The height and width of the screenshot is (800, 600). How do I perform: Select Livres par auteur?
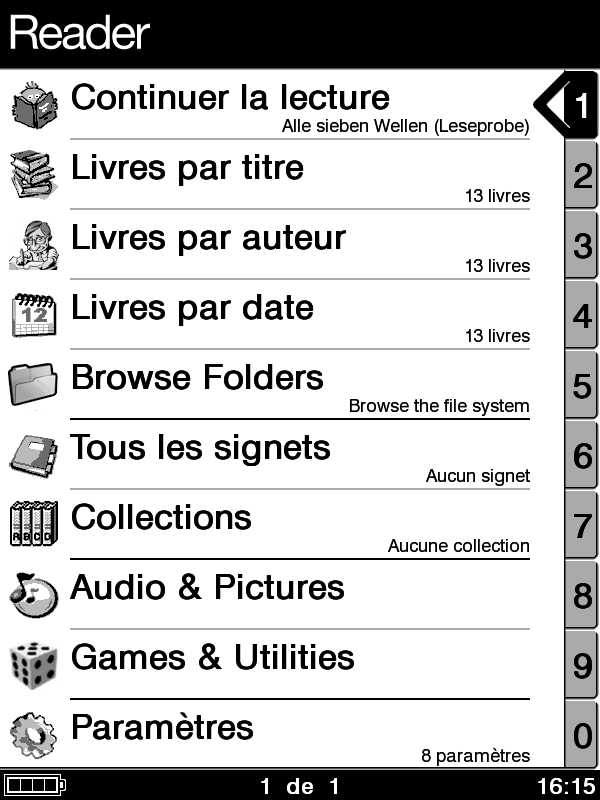[208, 238]
